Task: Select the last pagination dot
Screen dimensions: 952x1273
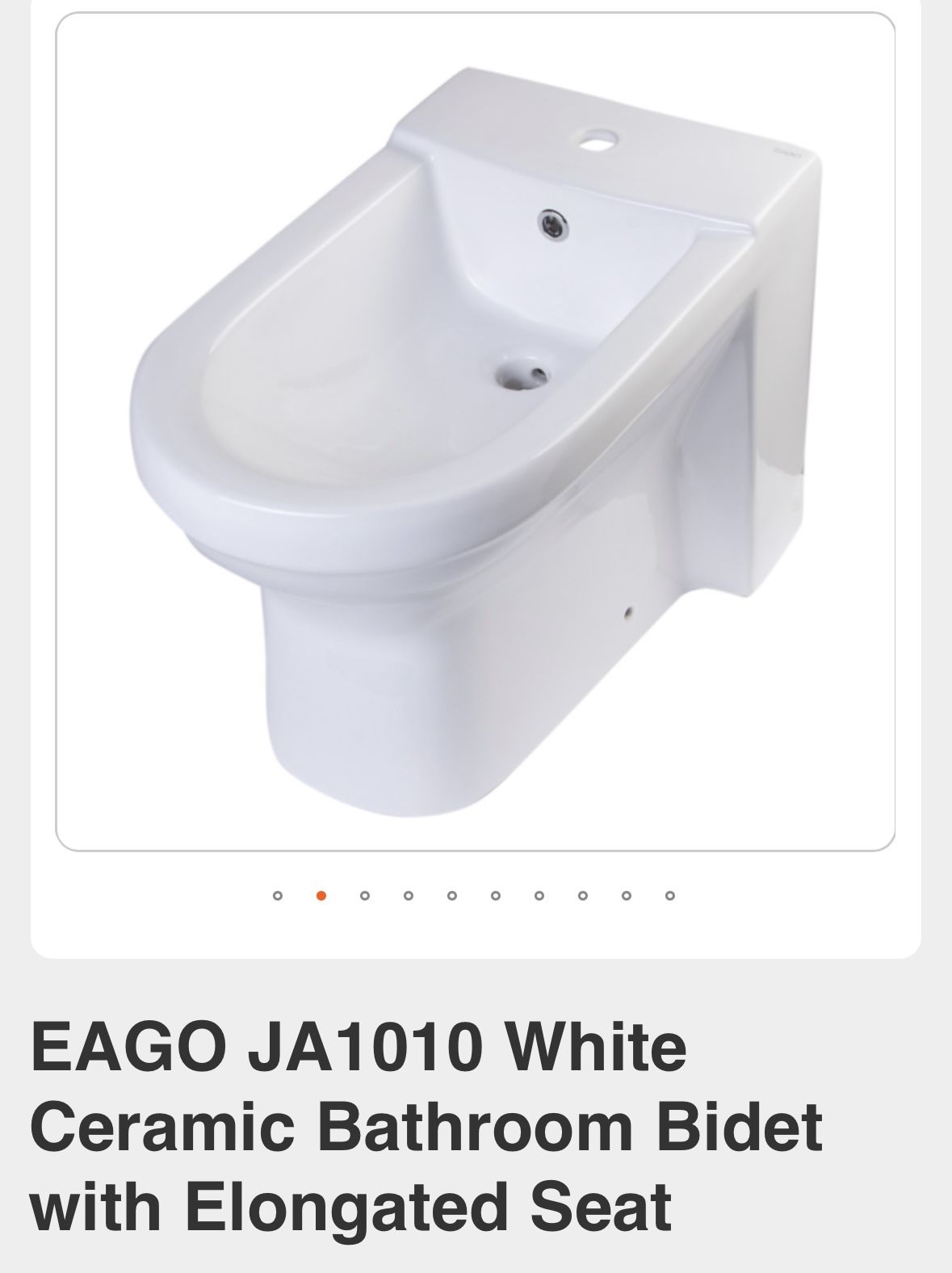Action: 669,896
